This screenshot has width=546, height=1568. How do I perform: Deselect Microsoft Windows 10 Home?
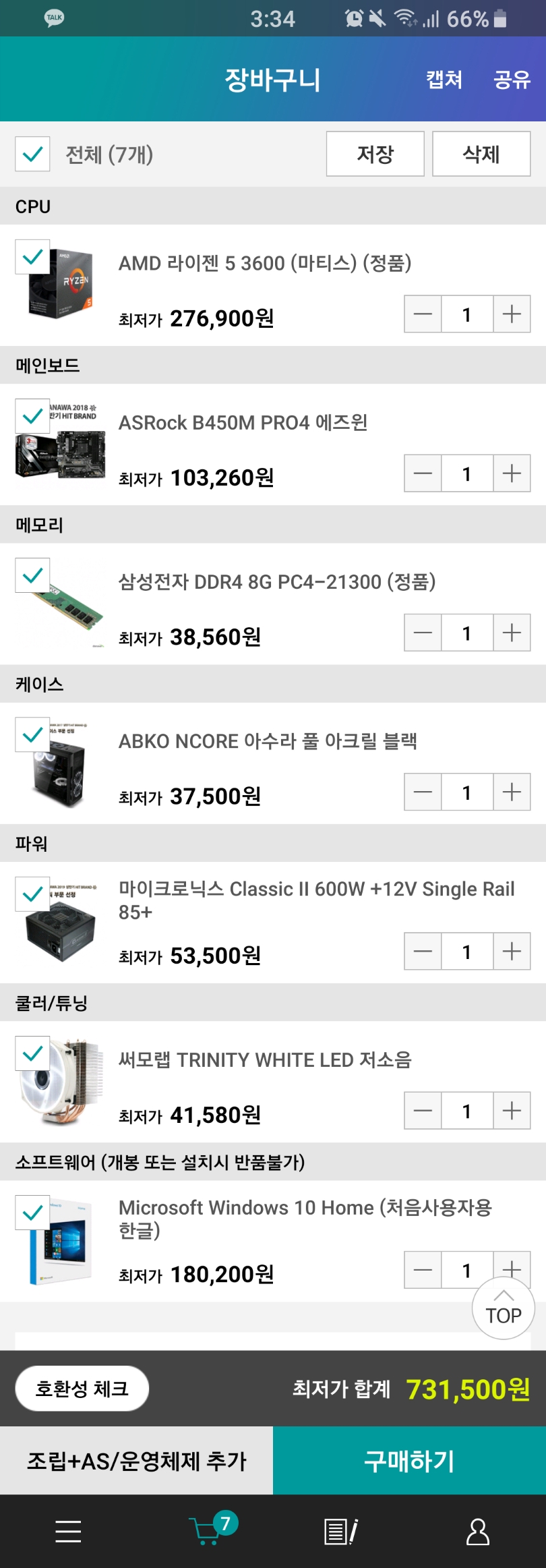tap(32, 1213)
